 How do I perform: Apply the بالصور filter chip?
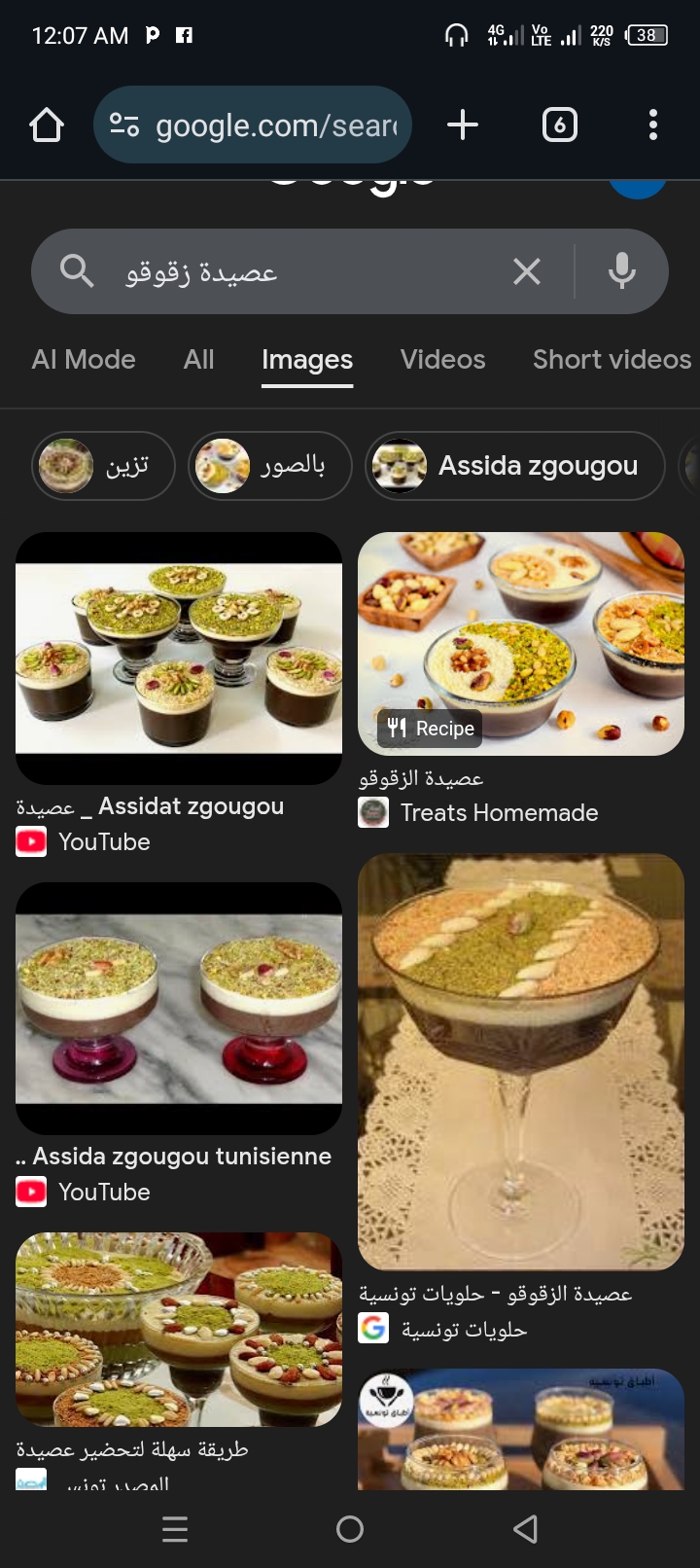coord(269,466)
